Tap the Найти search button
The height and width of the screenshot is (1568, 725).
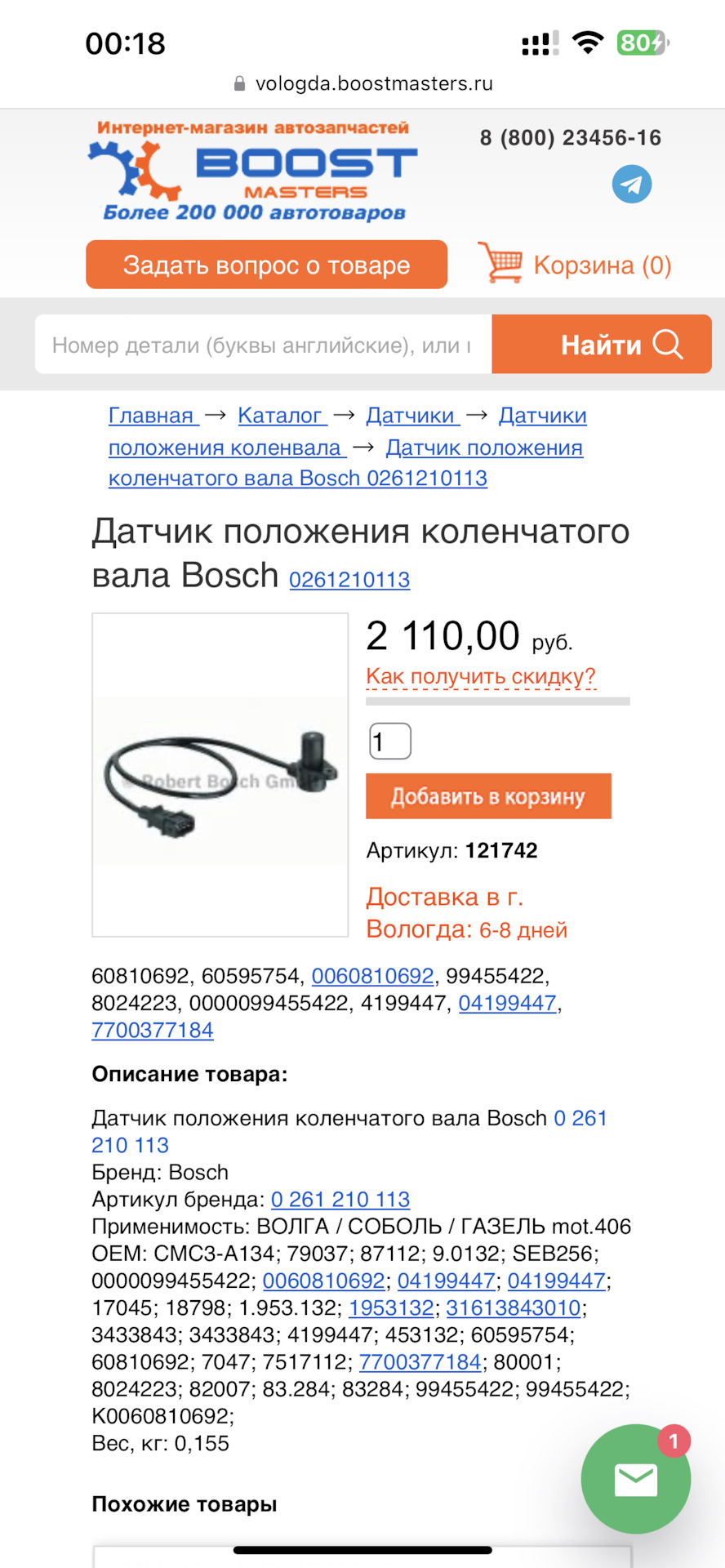[602, 345]
